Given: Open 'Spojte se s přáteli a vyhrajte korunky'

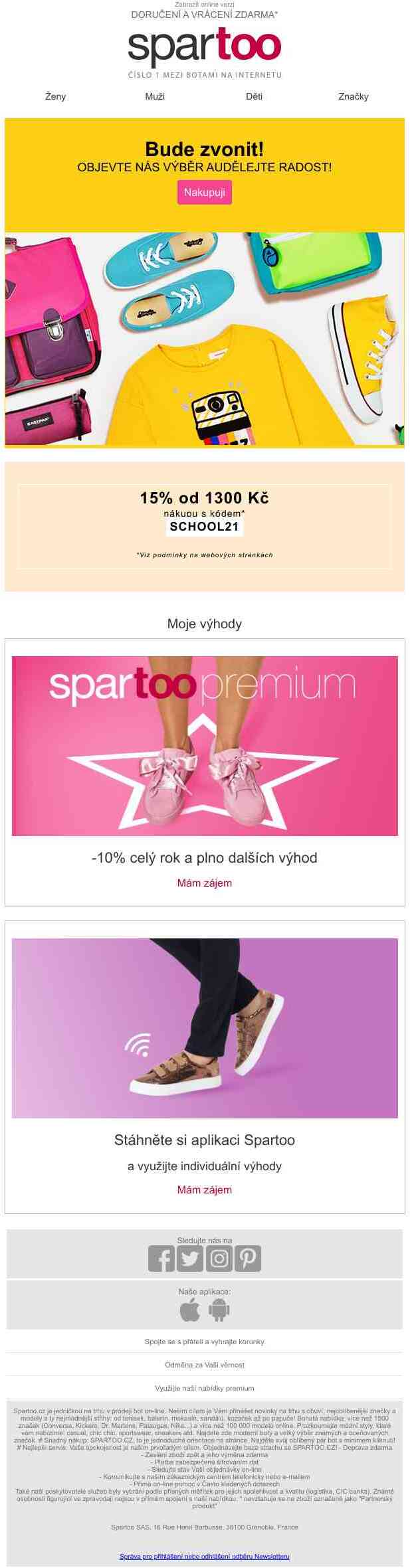Looking at the screenshot, I should [x=204, y=1342].
